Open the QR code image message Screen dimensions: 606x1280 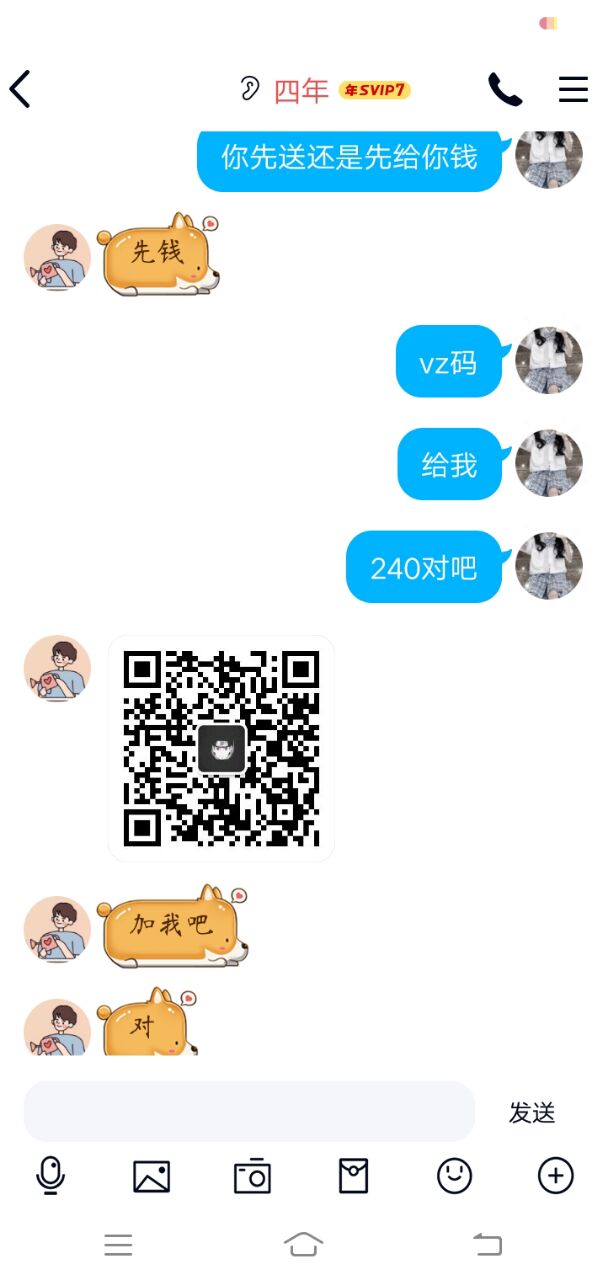click(x=221, y=748)
